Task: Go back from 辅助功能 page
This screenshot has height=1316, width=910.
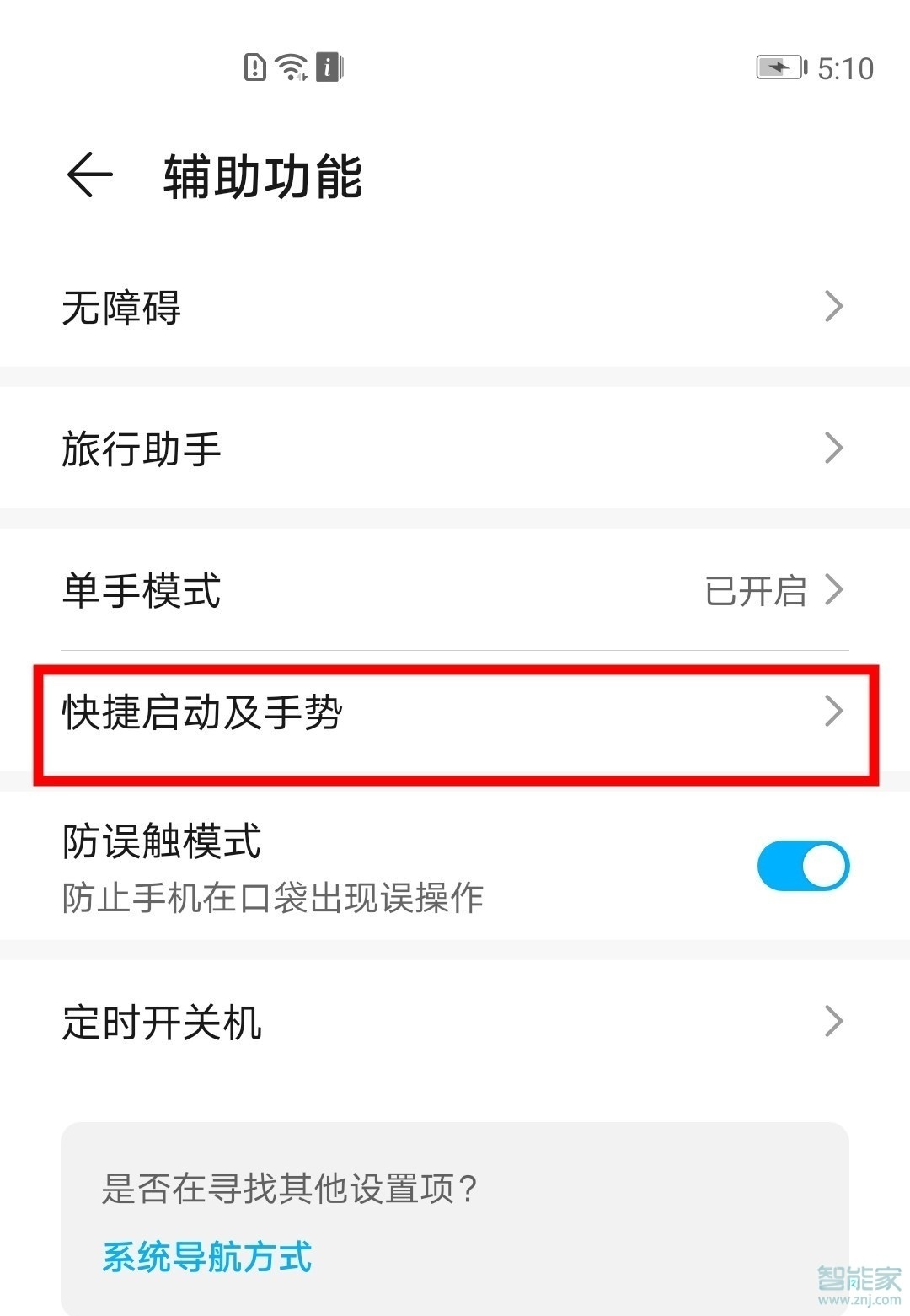Action: (x=89, y=176)
